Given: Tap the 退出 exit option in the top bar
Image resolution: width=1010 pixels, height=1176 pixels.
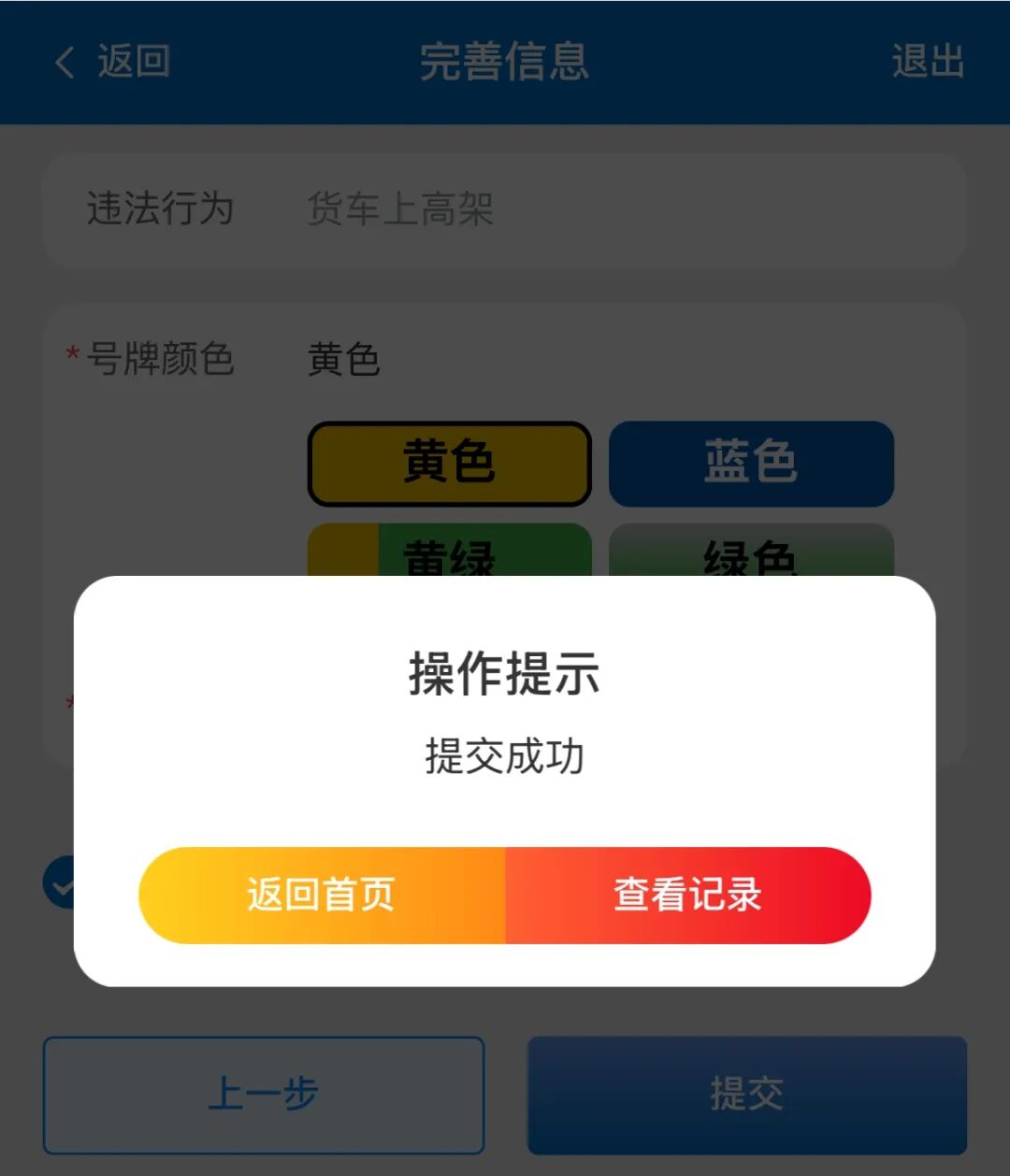Looking at the screenshot, I should pos(927,62).
